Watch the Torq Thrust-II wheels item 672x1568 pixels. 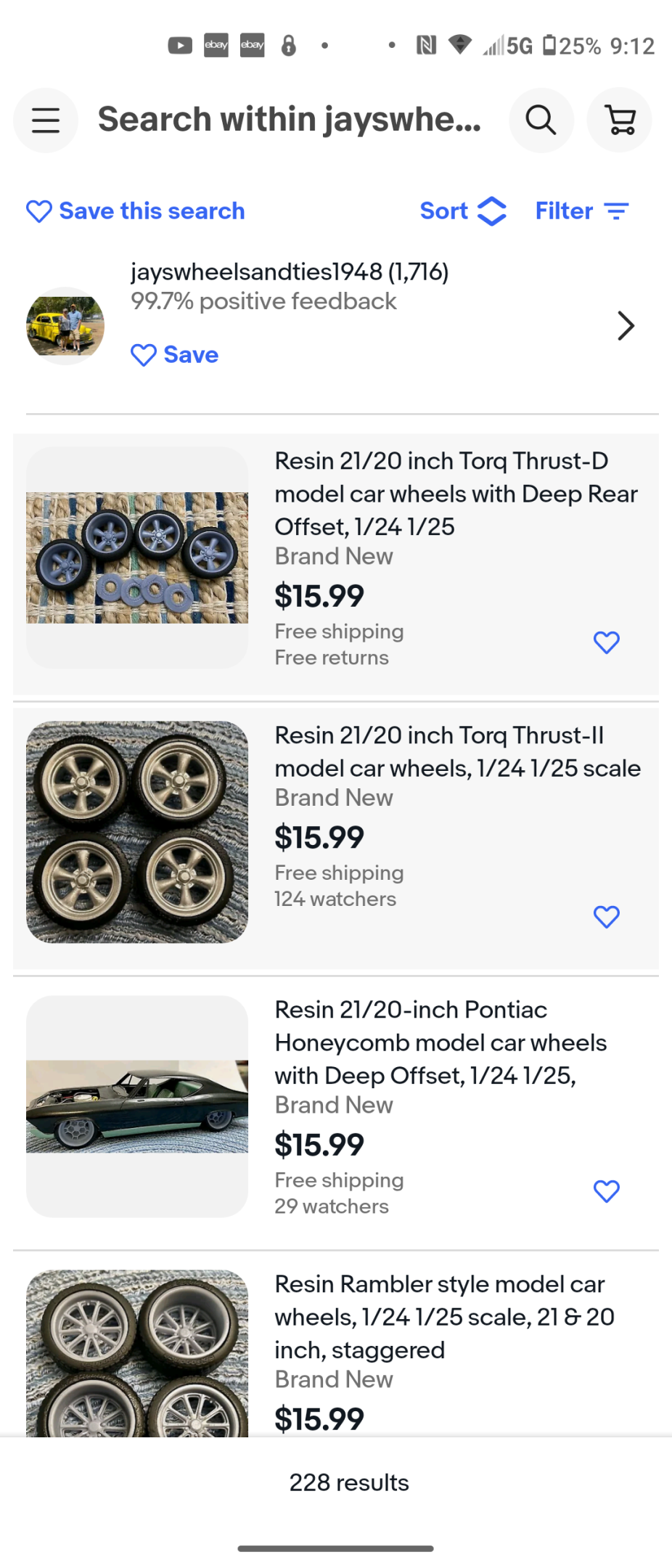pos(606,917)
